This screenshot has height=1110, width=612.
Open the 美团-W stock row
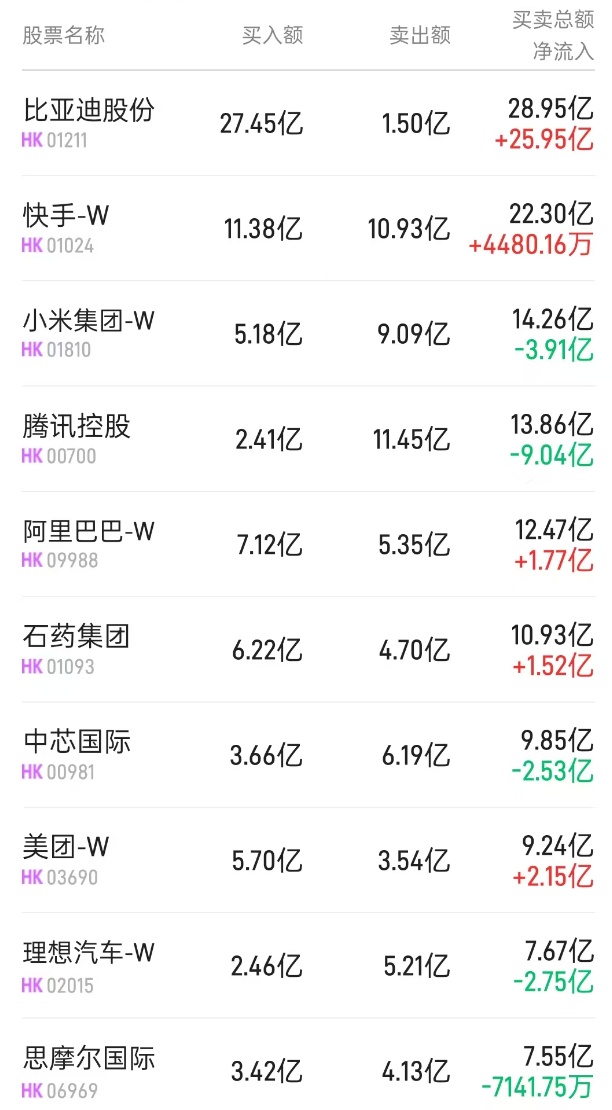click(66, 848)
